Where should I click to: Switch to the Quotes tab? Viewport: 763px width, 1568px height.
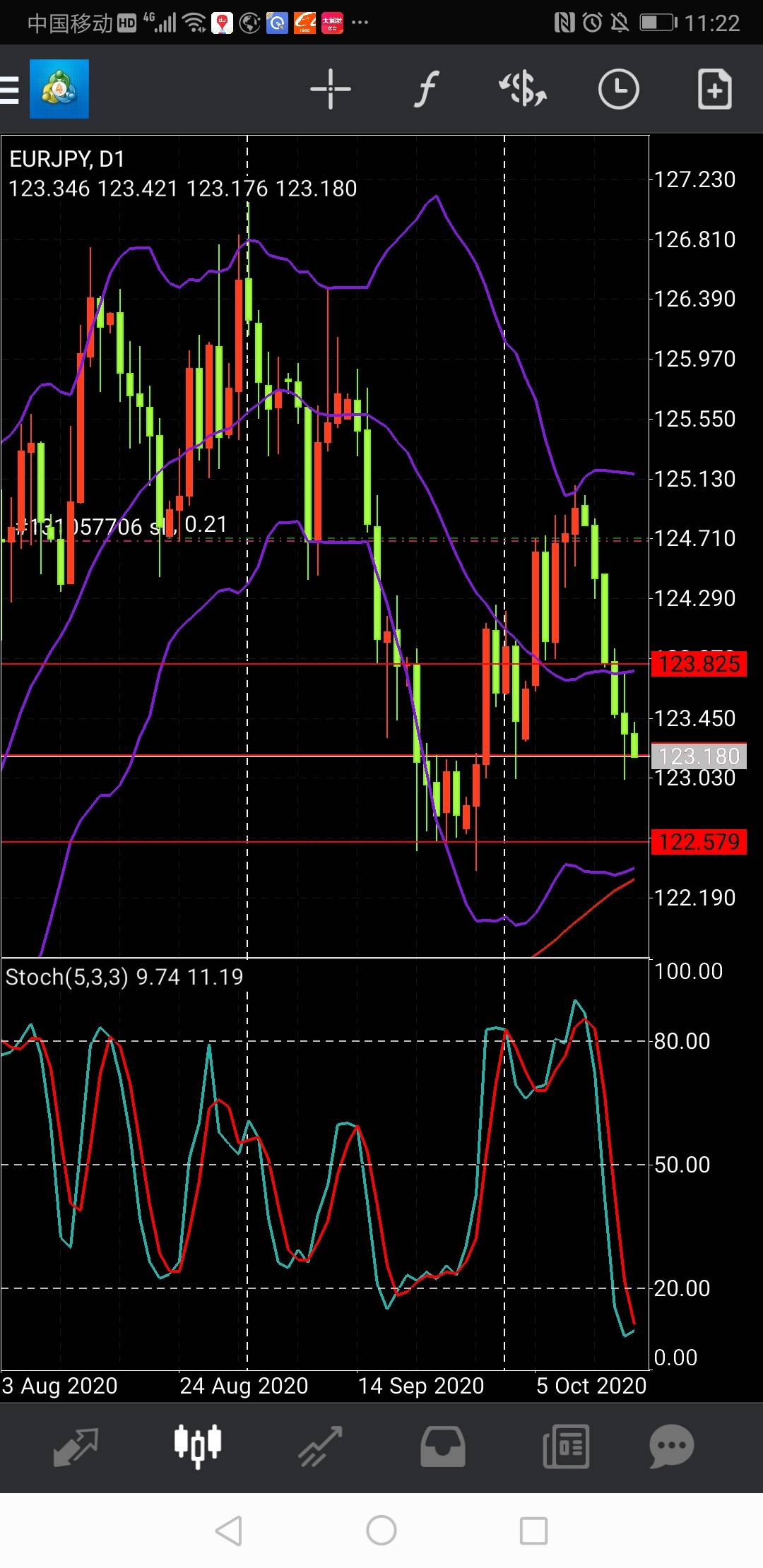(x=76, y=1447)
